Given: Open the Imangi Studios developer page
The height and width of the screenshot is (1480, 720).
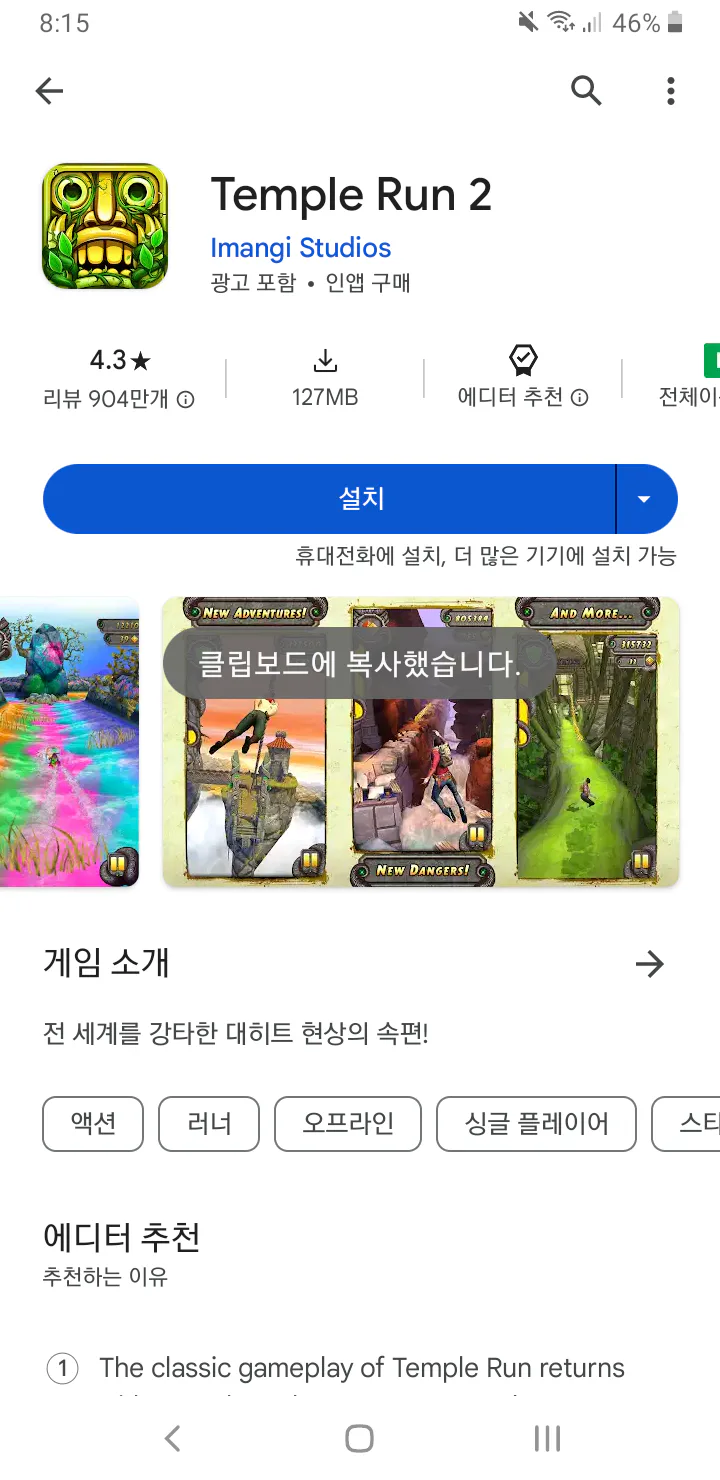Looking at the screenshot, I should (300, 247).
